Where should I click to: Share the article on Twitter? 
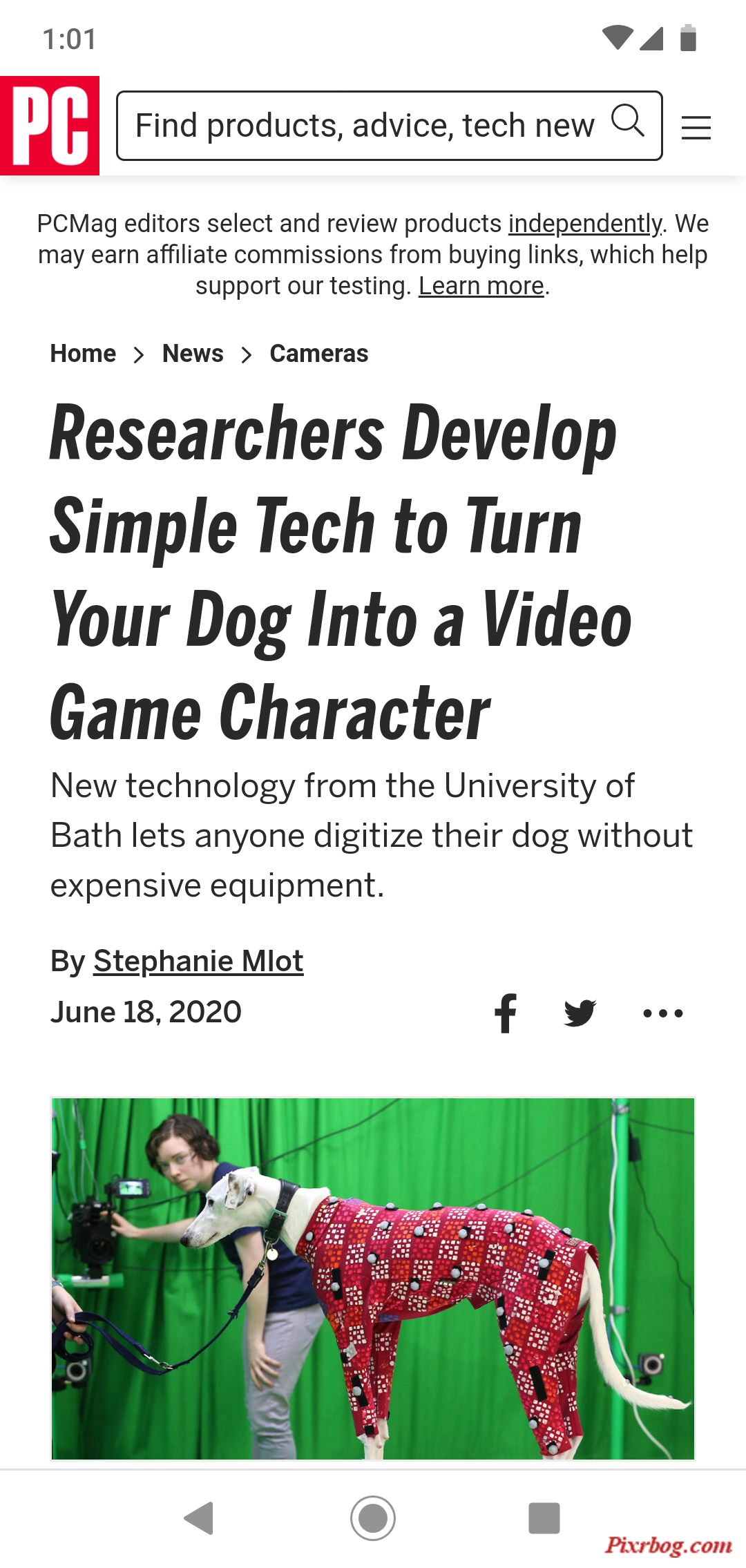(x=580, y=1013)
